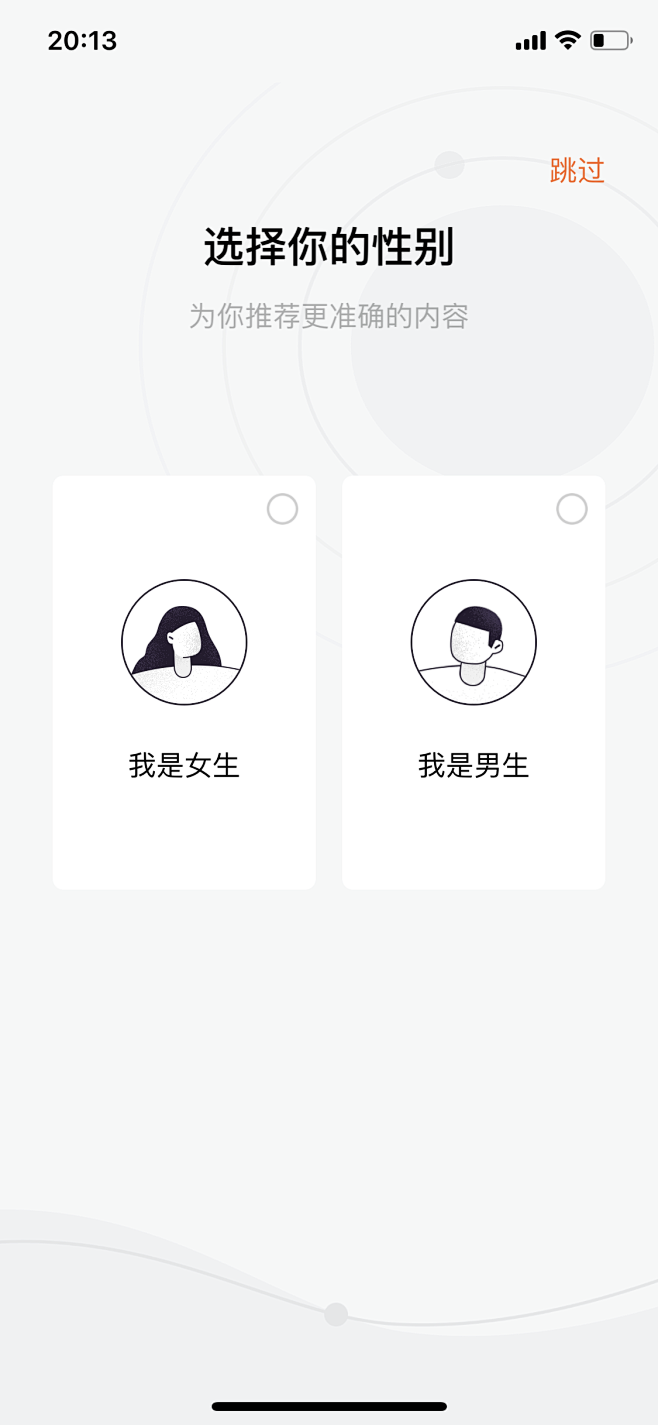Skip gender selection via 跳过
Screen dimensions: 658x1425
point(577,170)
